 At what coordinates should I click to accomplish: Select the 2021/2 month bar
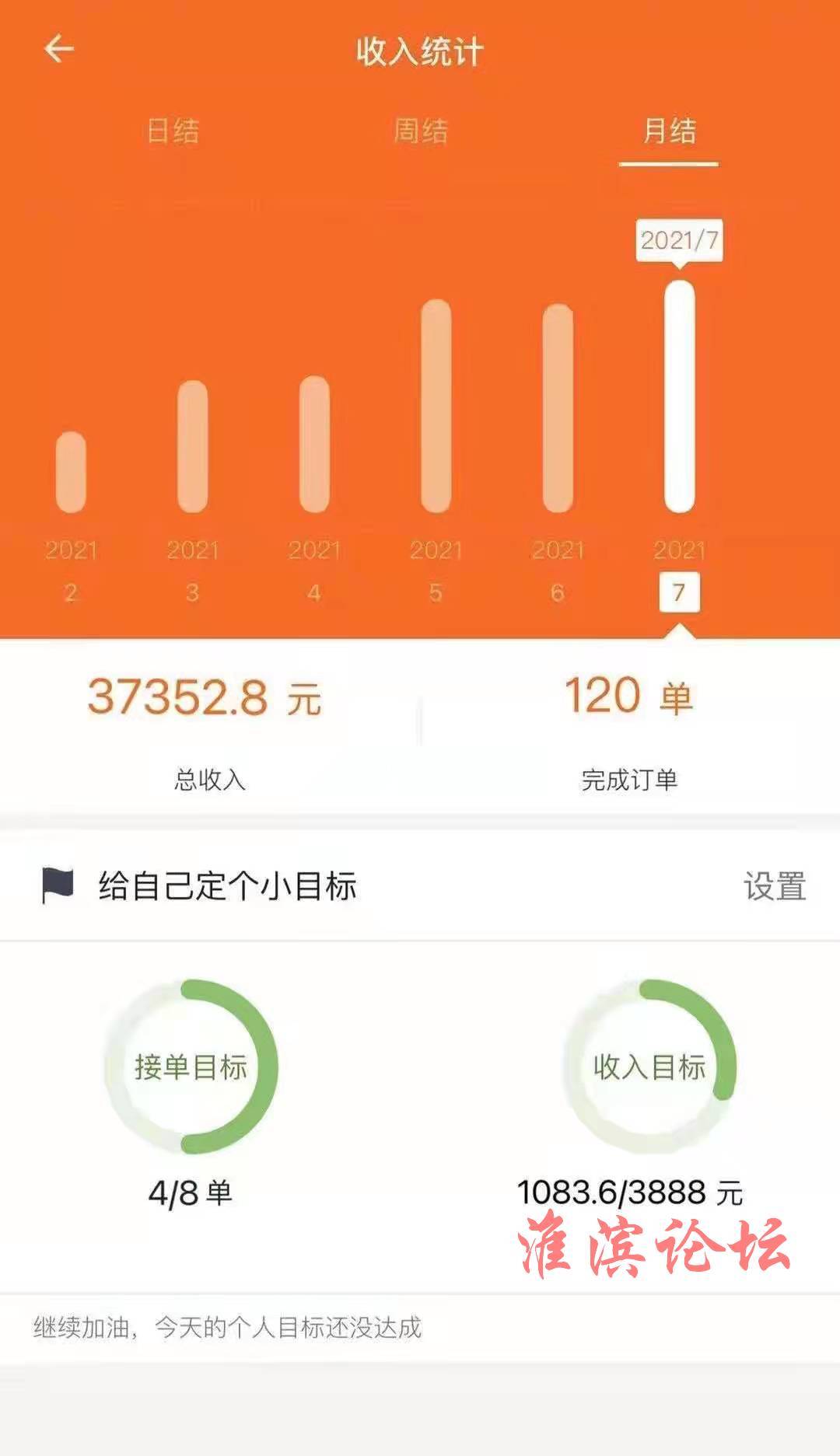click(71, 472)
